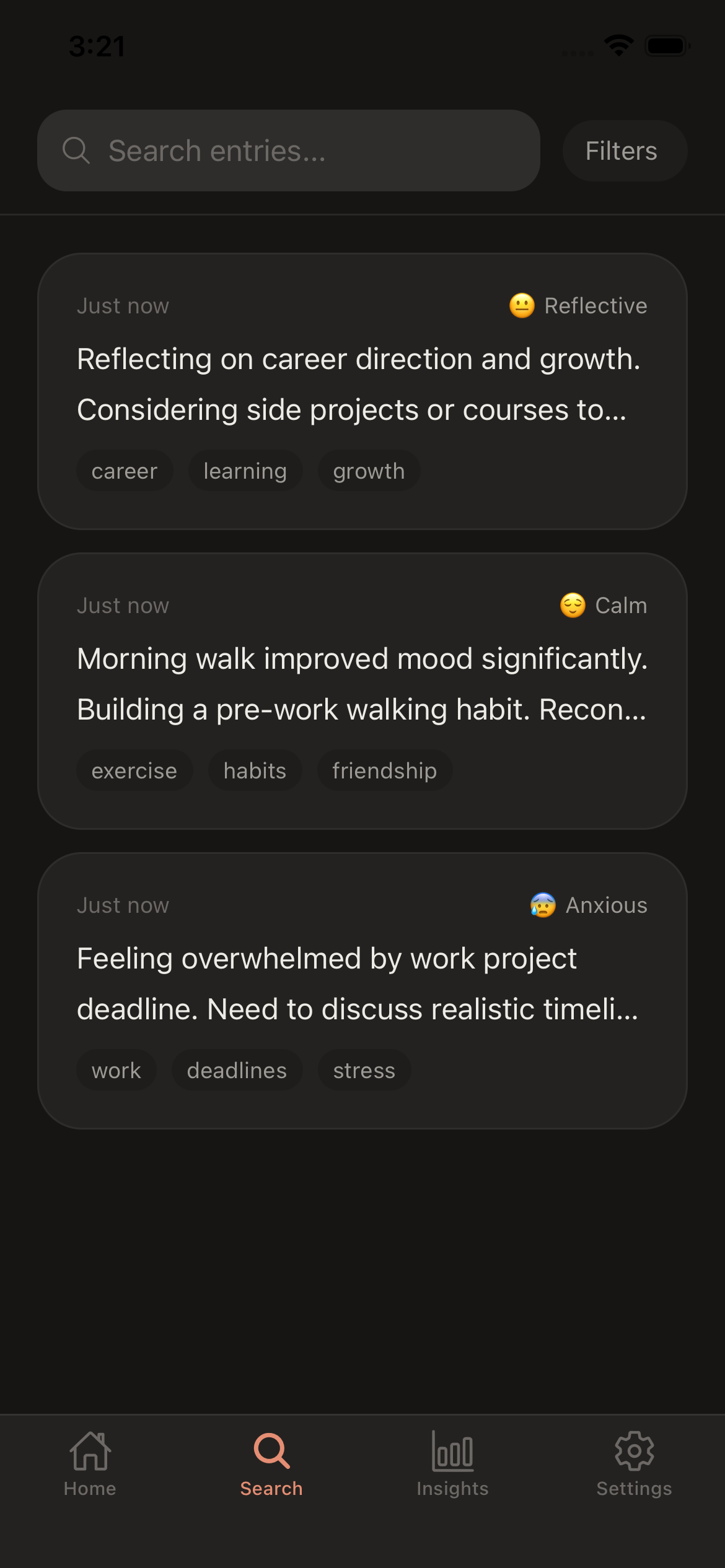Select the career tag on first entry
725x1568 pixels.
coord(124,470)
